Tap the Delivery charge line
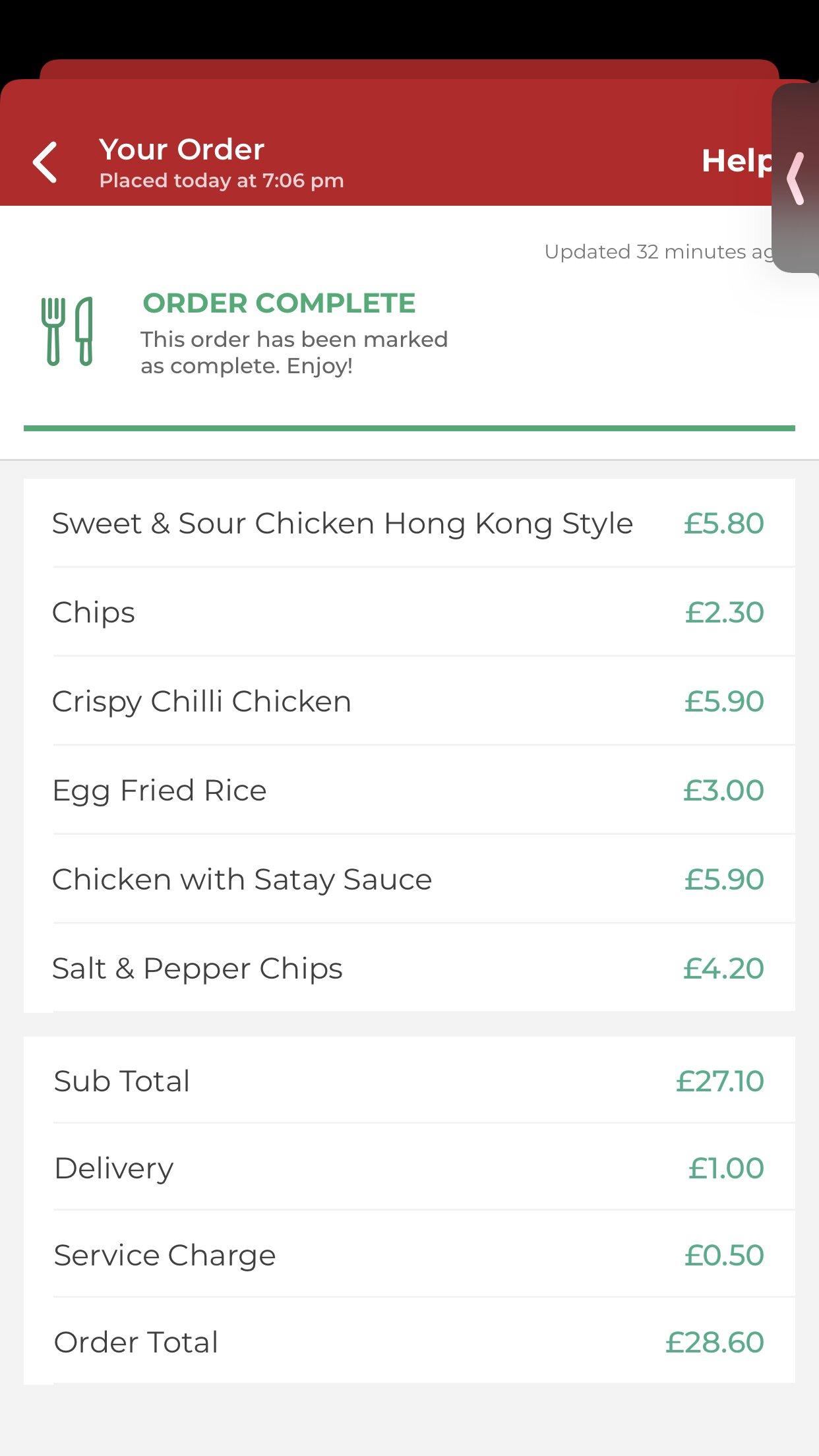The height and width of the screenshot is (1456, 819). (113, 1167)
